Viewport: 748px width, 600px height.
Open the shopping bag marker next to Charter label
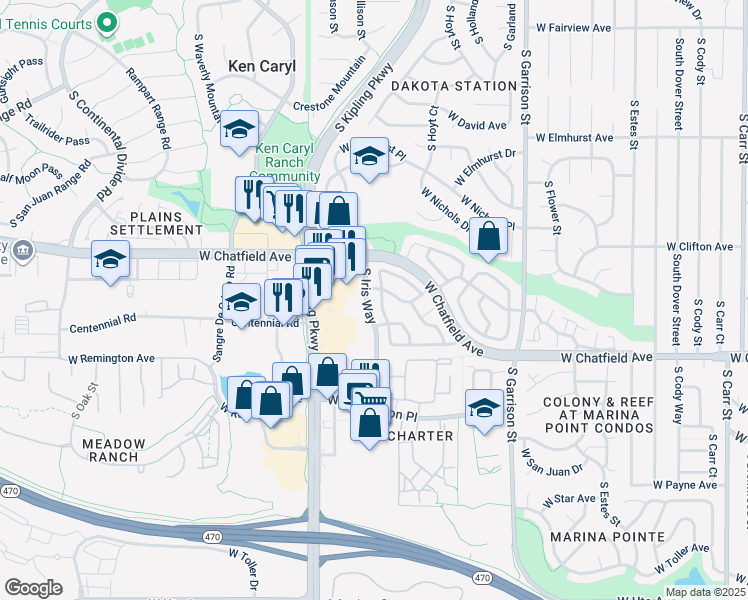pyautogui.click(x=370, y=424)
